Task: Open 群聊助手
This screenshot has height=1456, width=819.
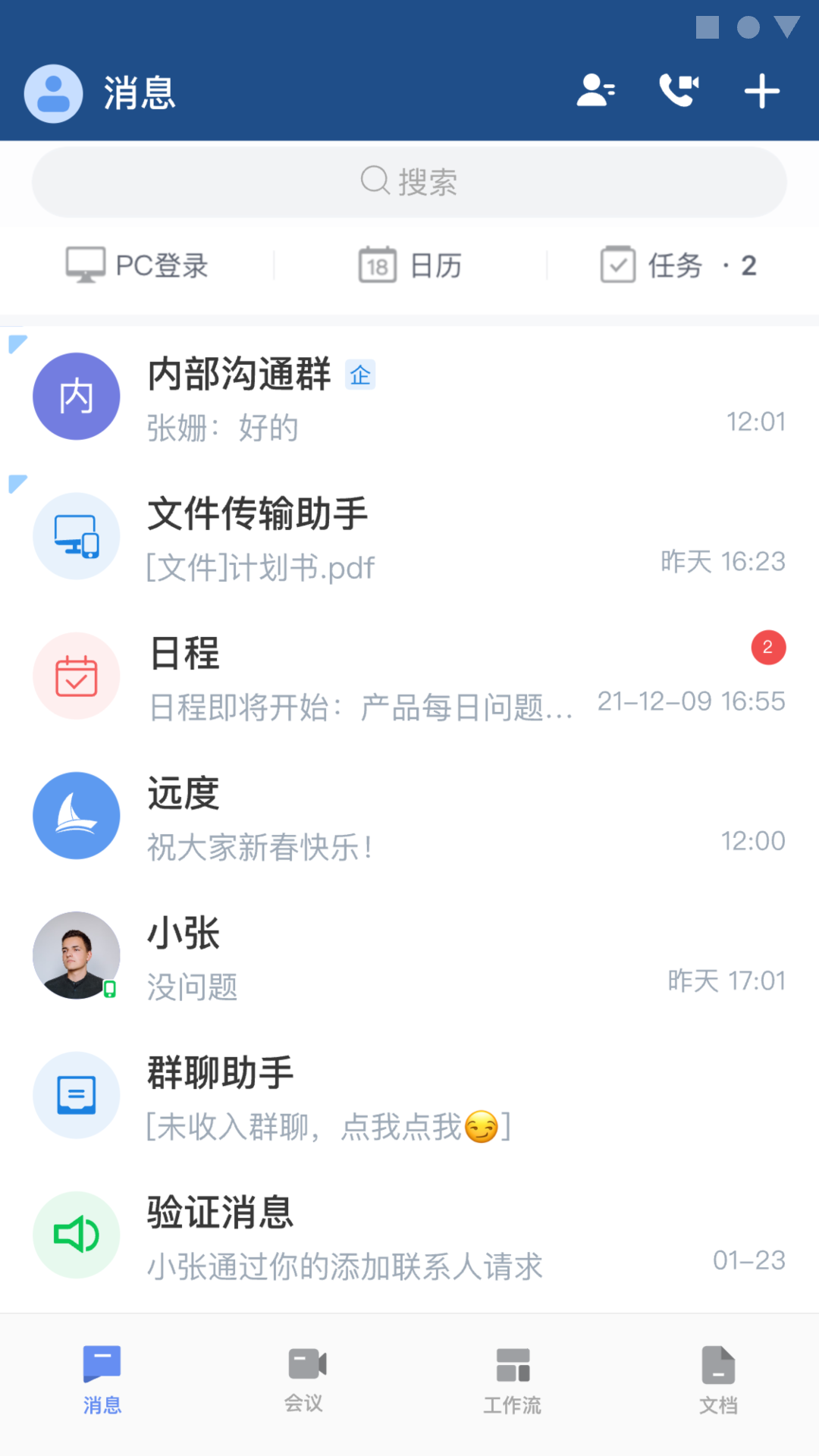Action: [x=409, y=1096]
